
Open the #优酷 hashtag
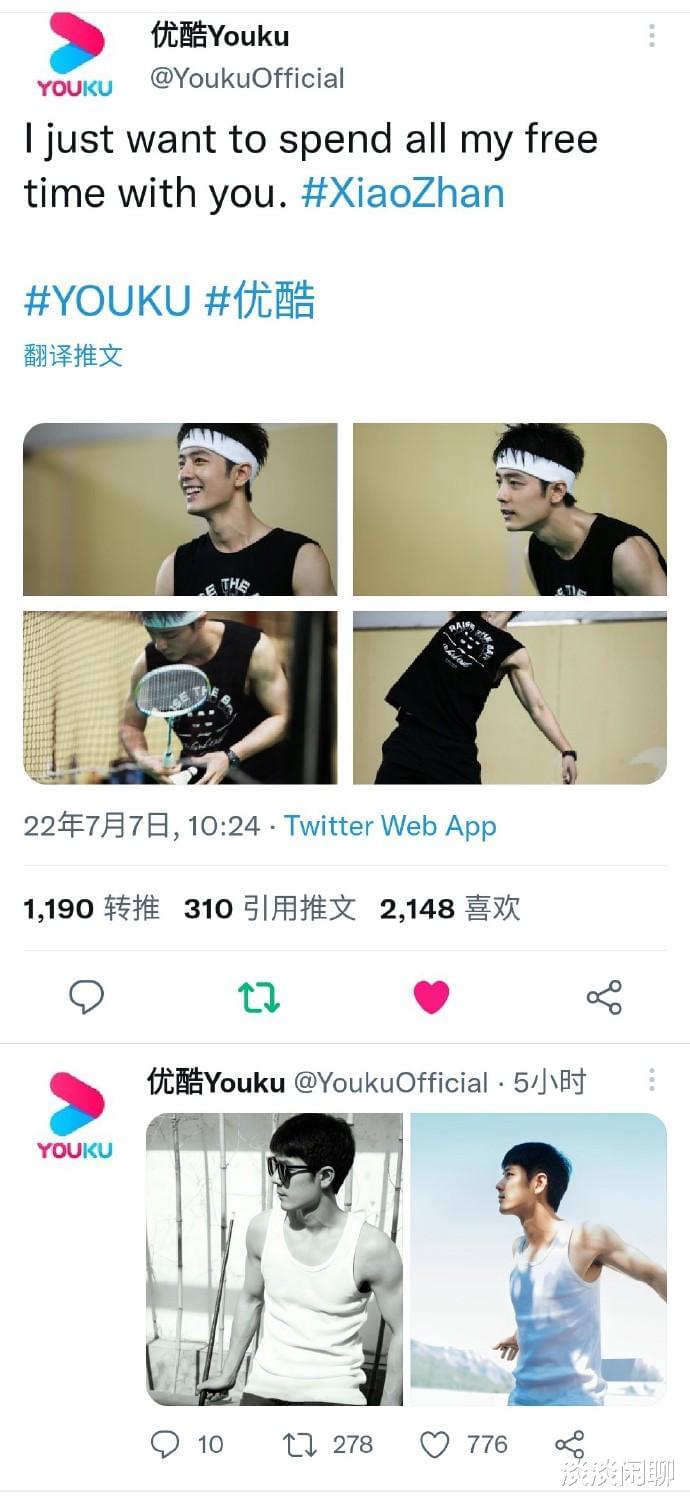pyautogui.click(x=260, y=300)
